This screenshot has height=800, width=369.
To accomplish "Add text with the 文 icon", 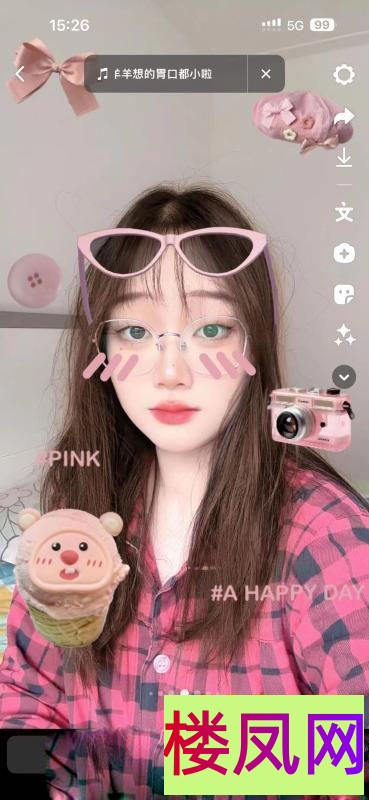I will tap(344, 212).
